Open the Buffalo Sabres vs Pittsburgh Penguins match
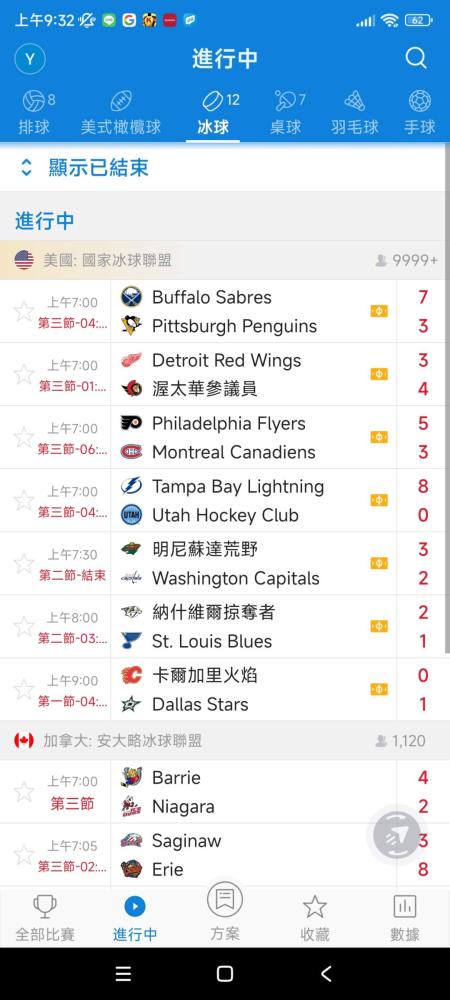 click(x=225, y=311)
